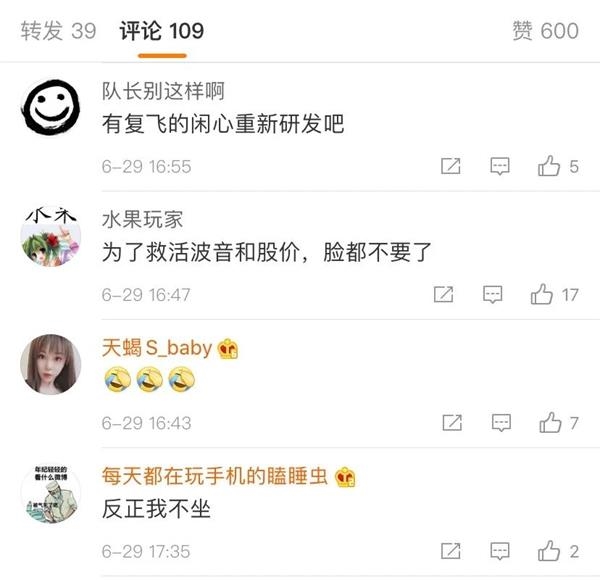The height and width of the screenshot is (580, 600).
Task: Like 水果玩家's comment
Action: coord(542,294)
